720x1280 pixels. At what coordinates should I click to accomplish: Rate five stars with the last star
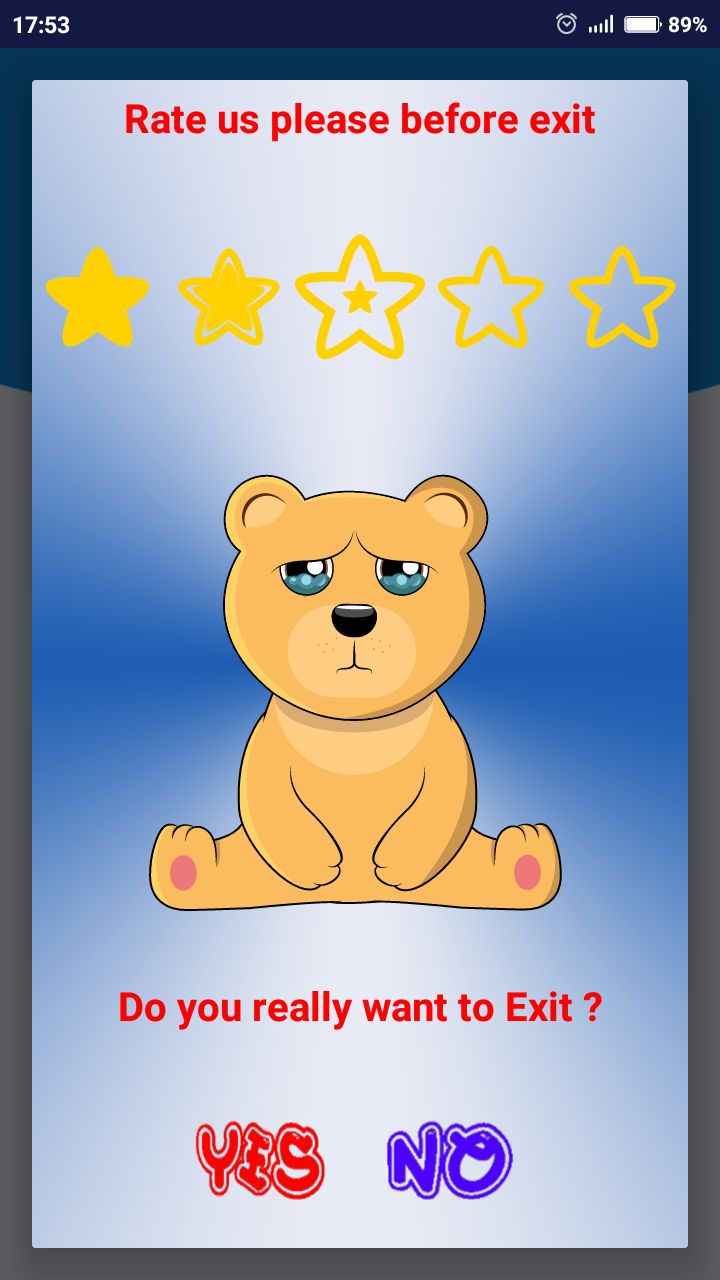pyautogui.click(x=622, y=298)
